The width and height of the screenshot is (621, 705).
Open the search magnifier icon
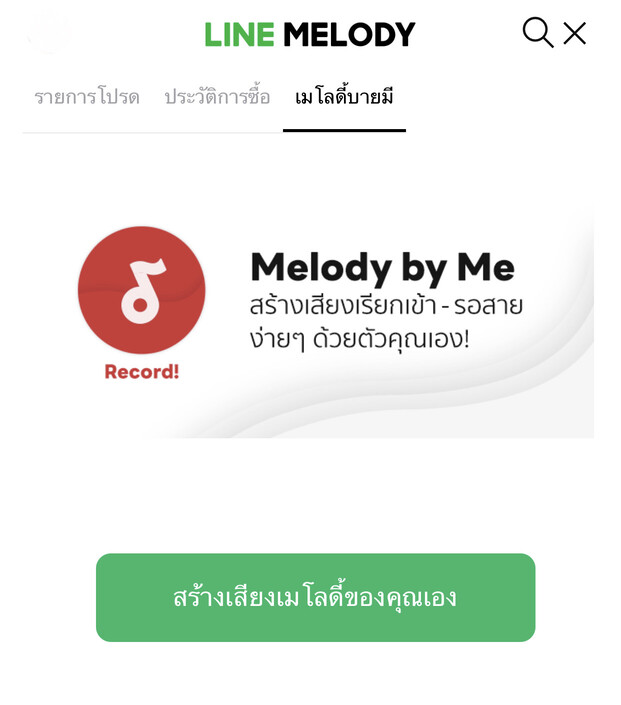pos(537,33)
